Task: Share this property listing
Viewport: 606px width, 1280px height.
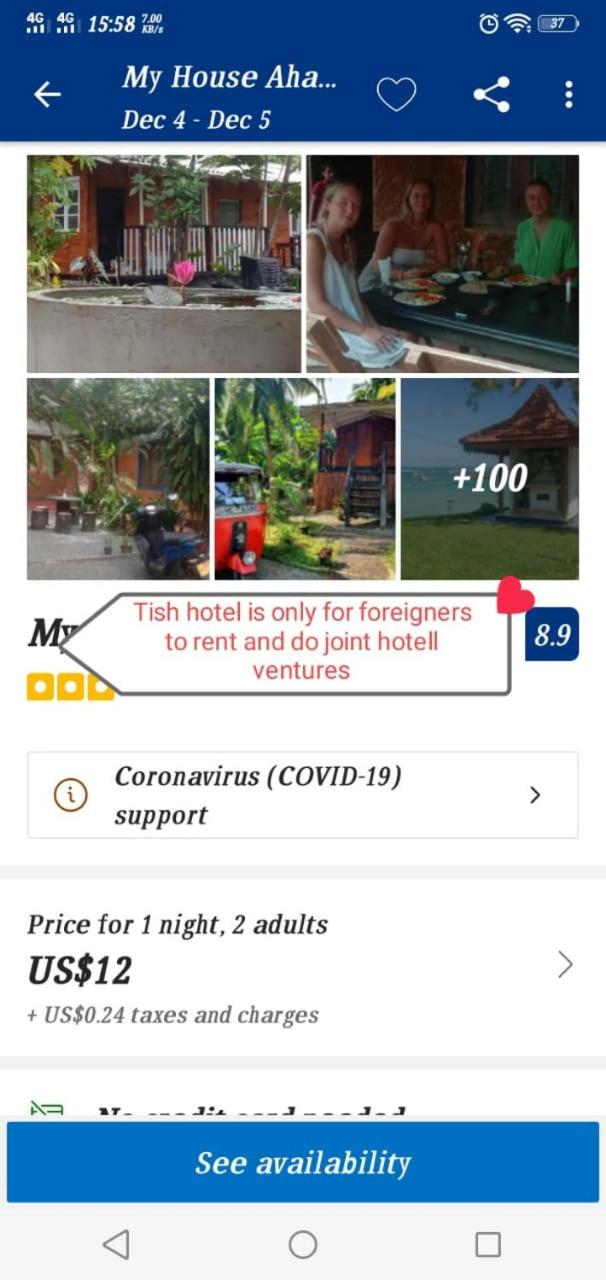Action: (491, 95)
